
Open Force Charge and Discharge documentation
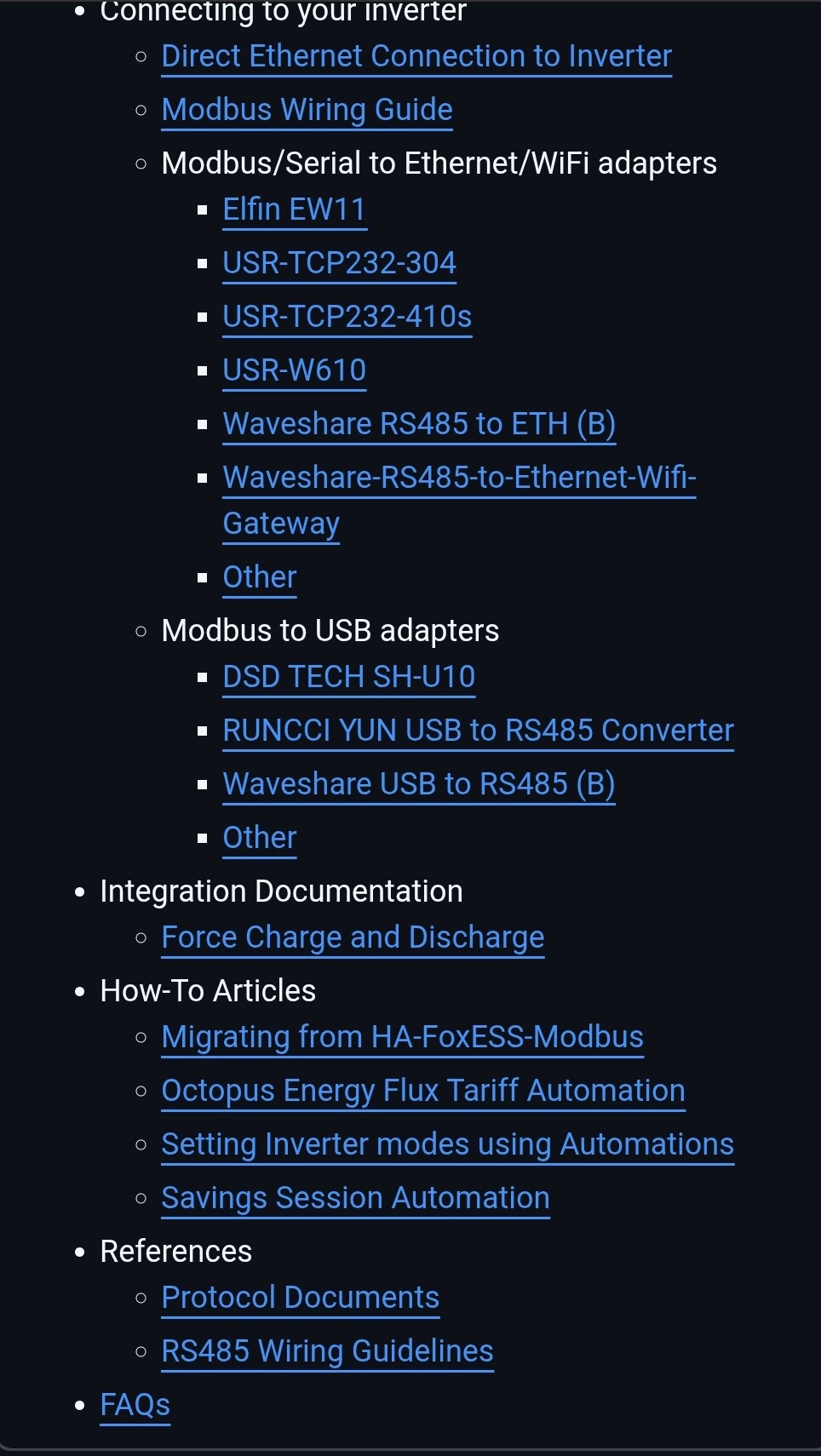point(353,937)
